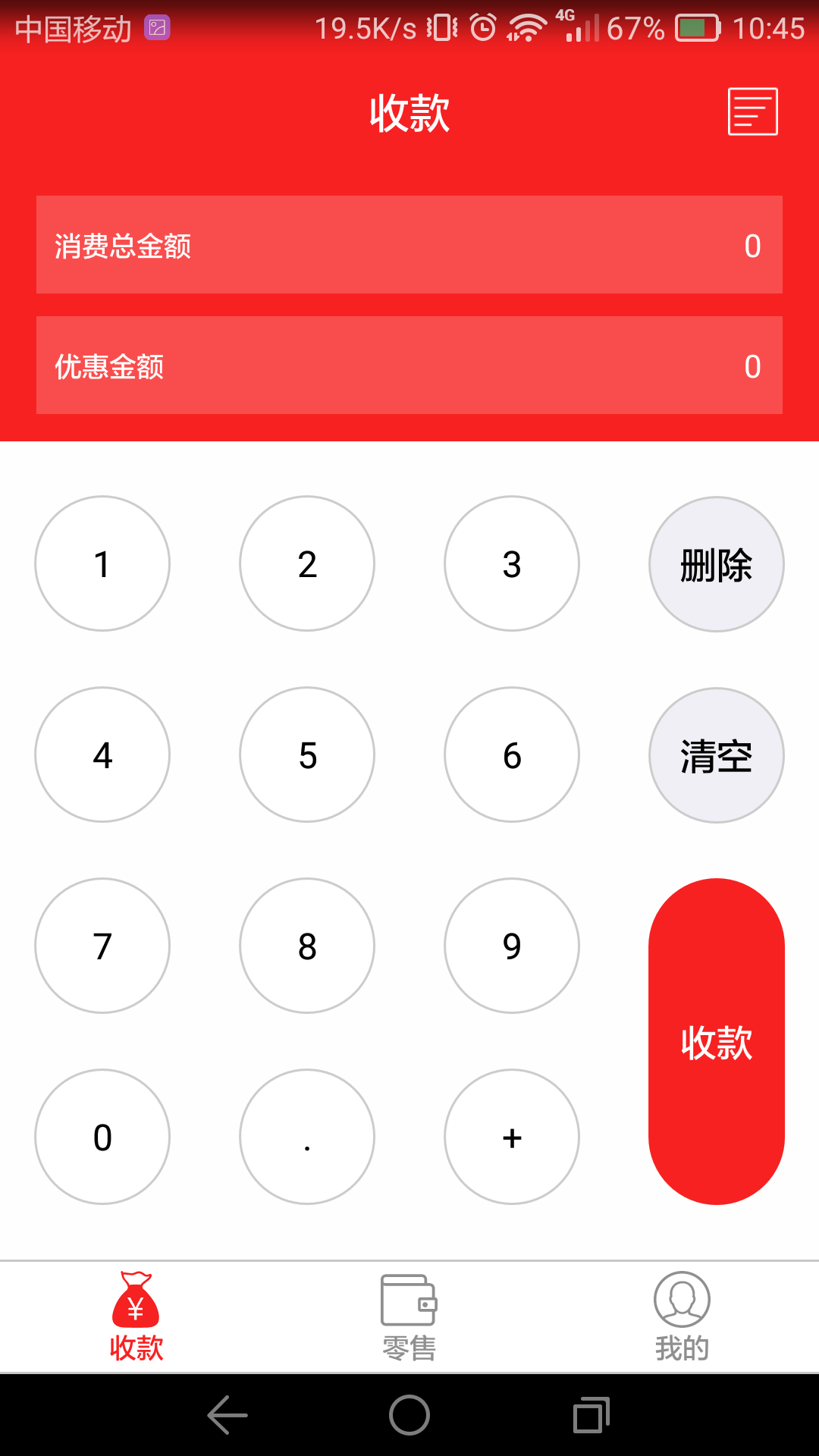The width and height of the screenshot is (819, 1456).
Task: Open the 我的 tab
Action: 682,1317
